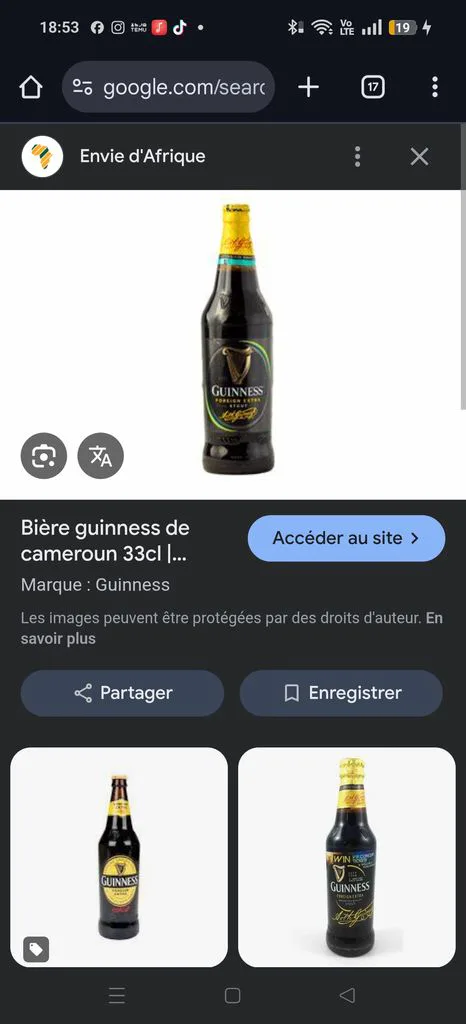The width and height of the screenshot is (466, 1024).
Task: Open related Guinness bottle with WIN label
Action: 347,857
